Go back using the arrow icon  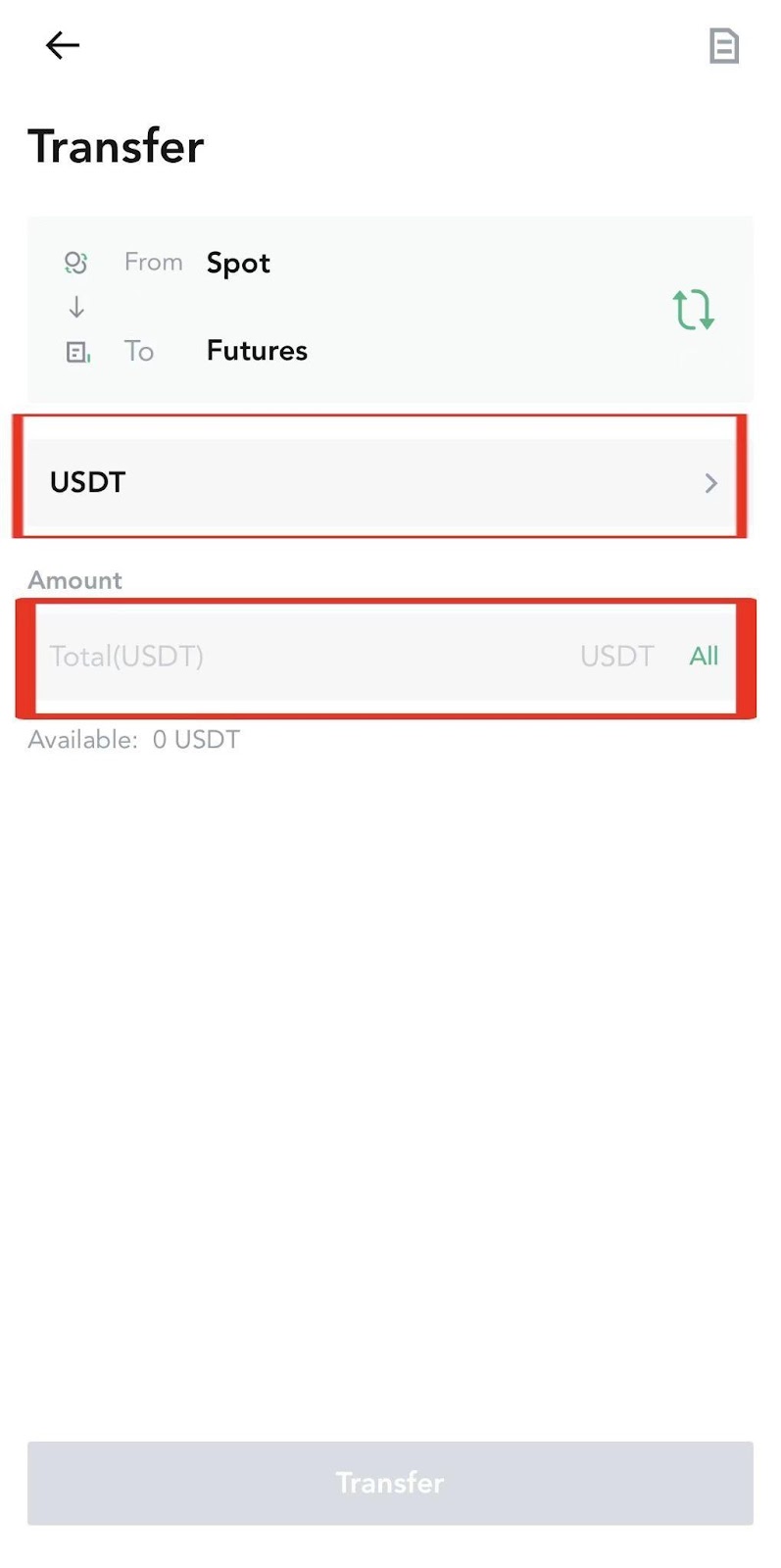point(62,45)
